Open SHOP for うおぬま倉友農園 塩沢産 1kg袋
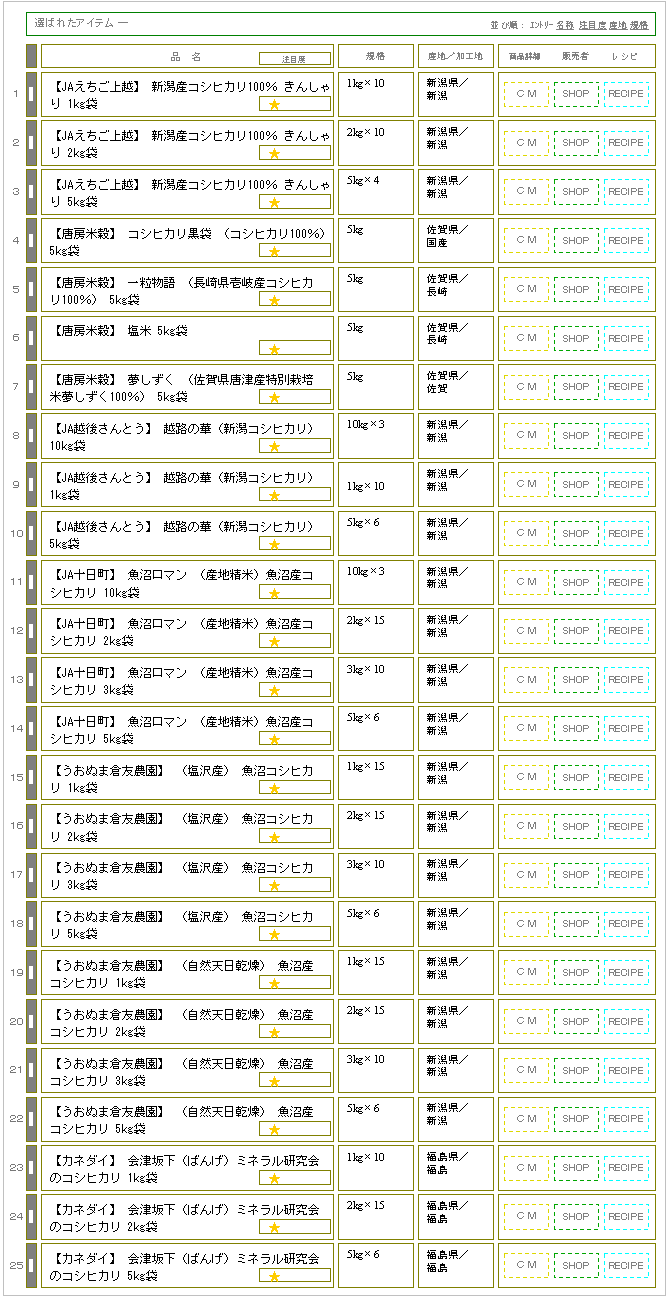Image resolution: width=668 pixels, height=1299 pixels. tap(576, 778)
